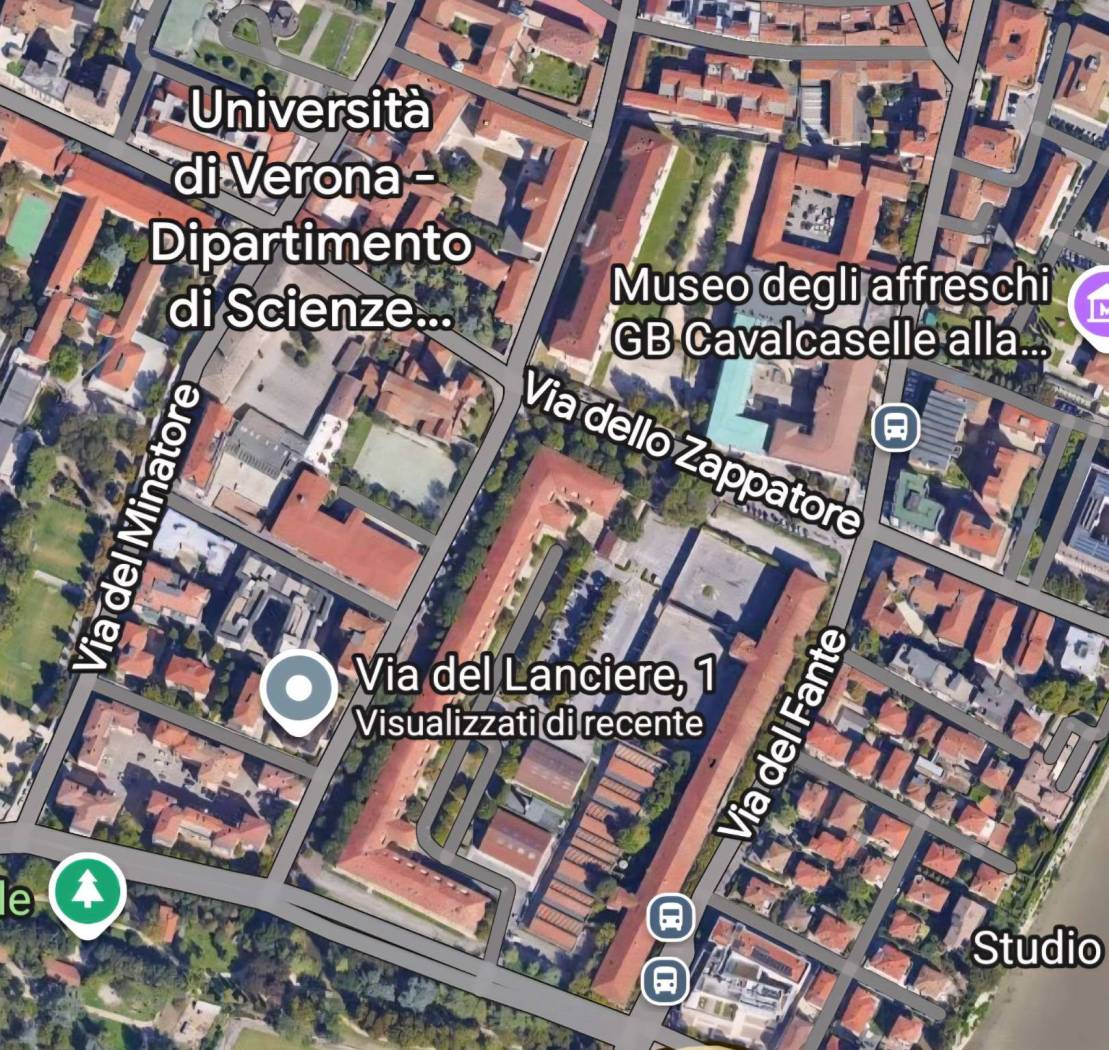Open the Museo degli affreschi GB Cavalcaselle marker
Viewport: 1109px width, 1050px height.
click(1093, 308)
